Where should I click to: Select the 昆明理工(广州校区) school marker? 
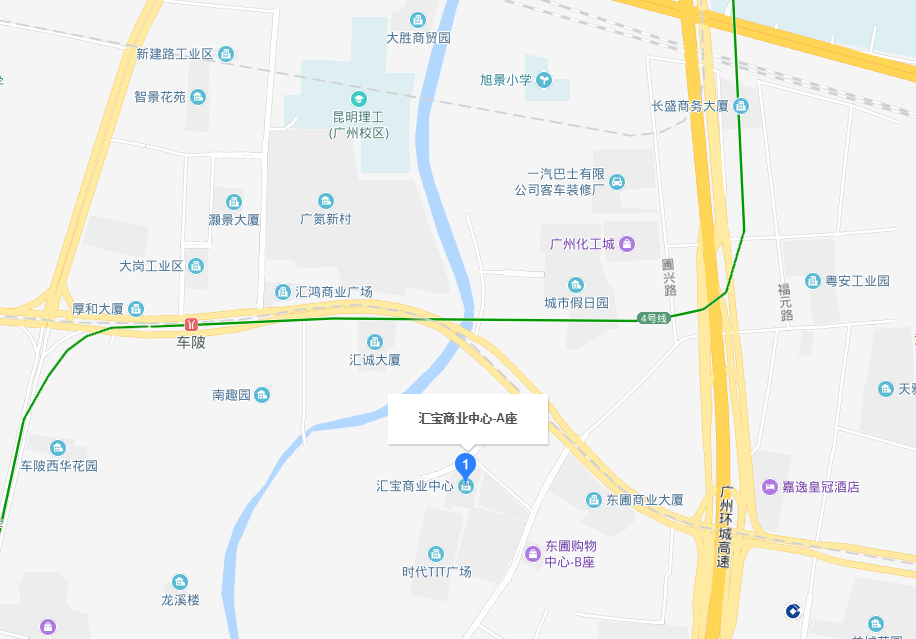359,99
